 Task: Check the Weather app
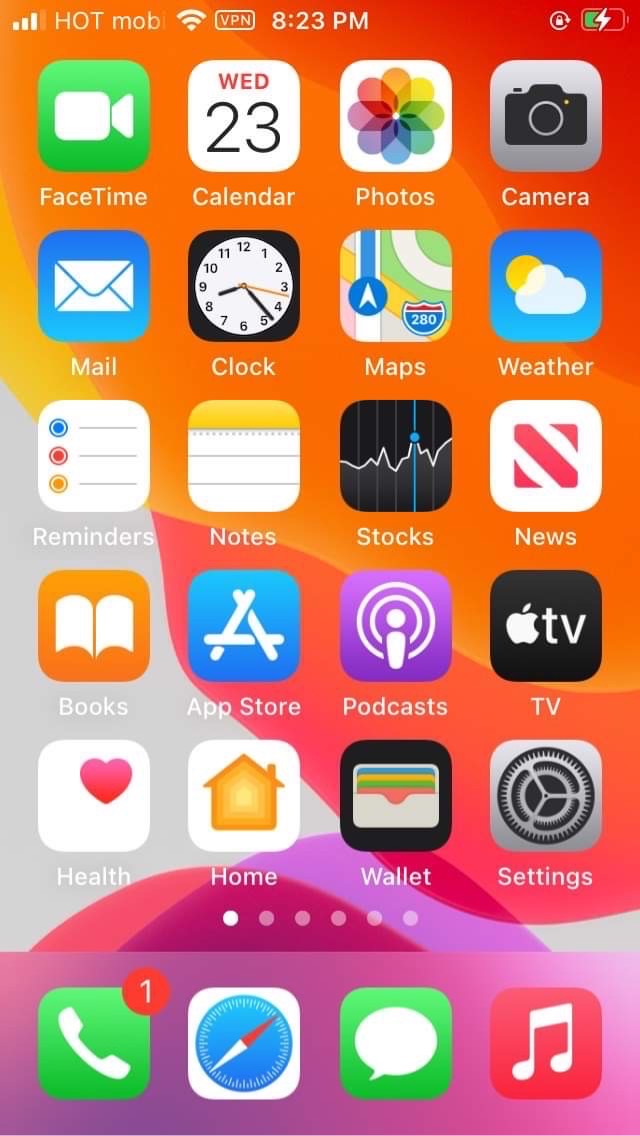pyautogui.click(x=545, y=286)
